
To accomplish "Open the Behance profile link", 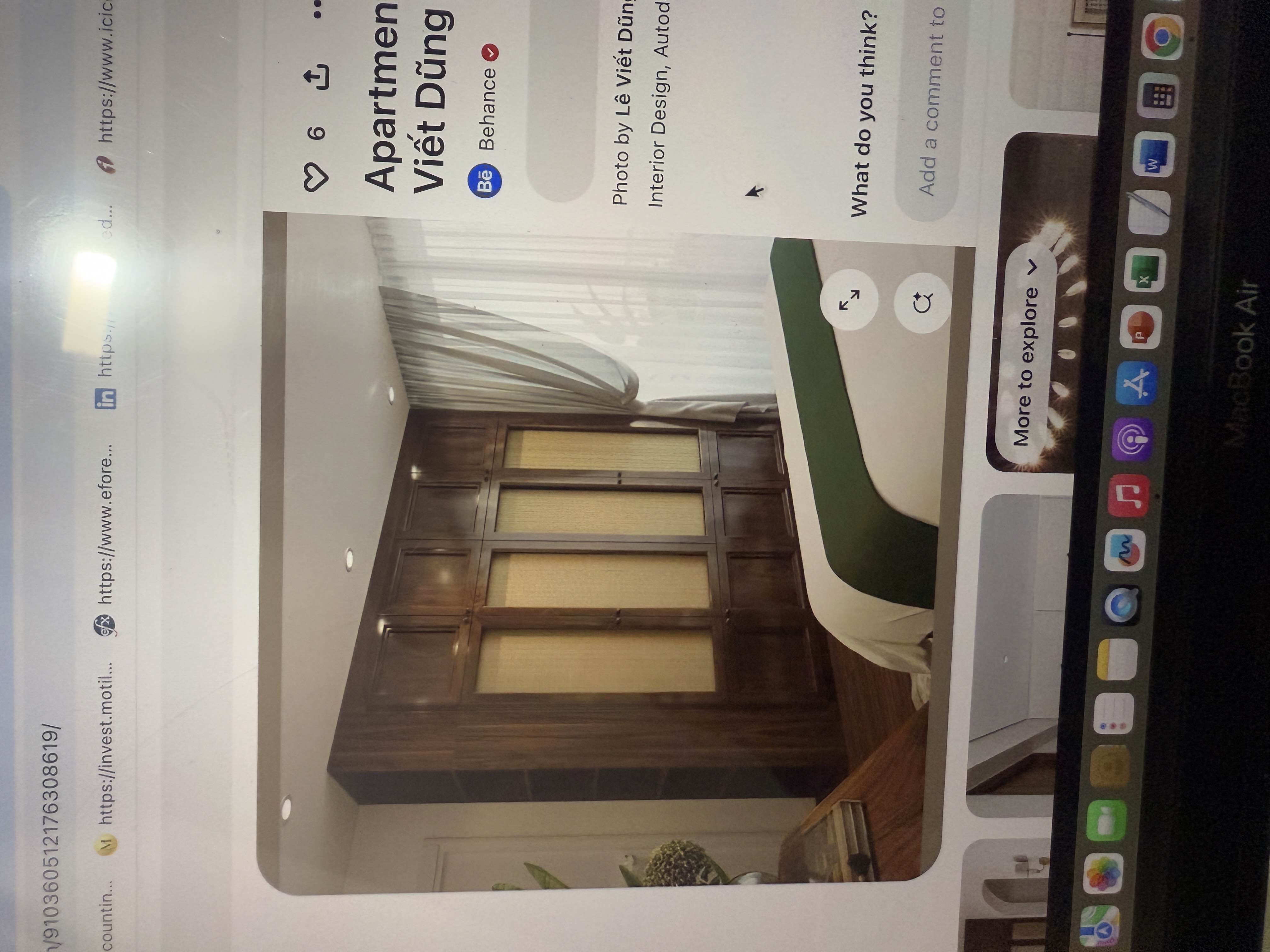I will (486, 109).
